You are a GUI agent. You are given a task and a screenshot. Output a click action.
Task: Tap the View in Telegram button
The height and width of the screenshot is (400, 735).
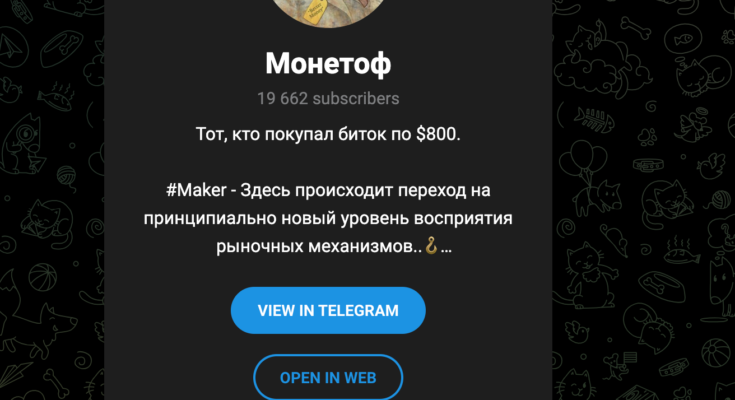point(328,310)
